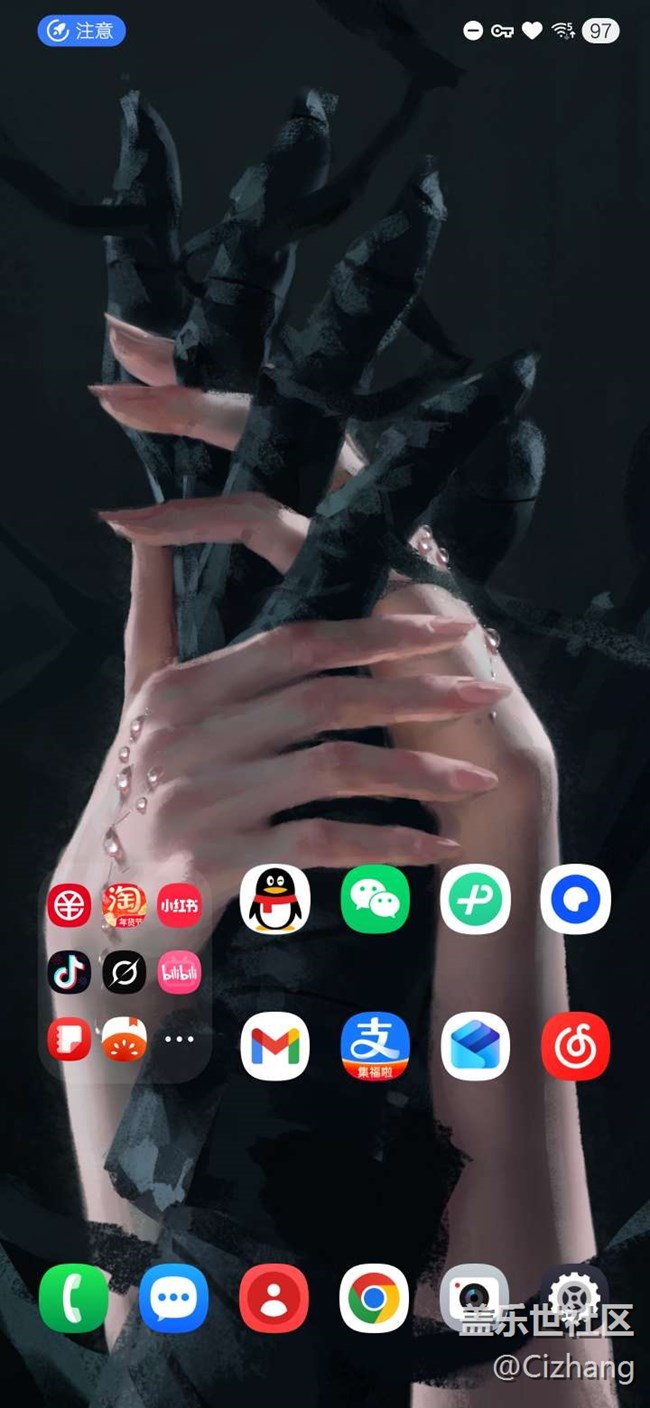Open NetEase Cloud Music
650x1408 pixels.
[x=575, y=1046]
